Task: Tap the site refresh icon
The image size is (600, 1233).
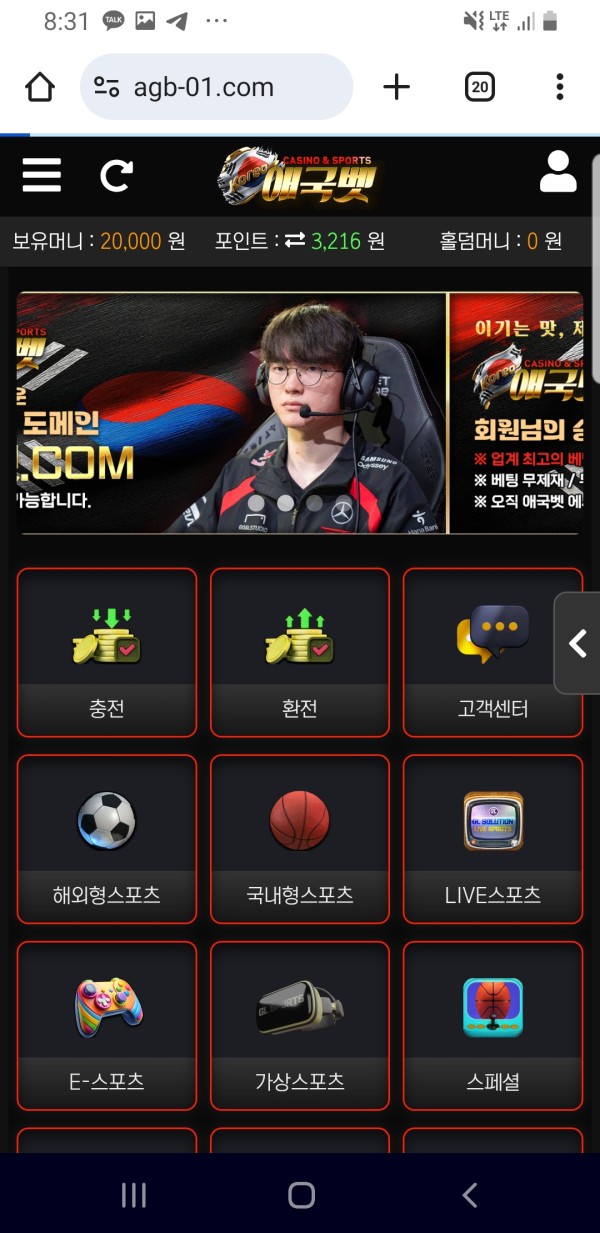Action: pos(116,176)
